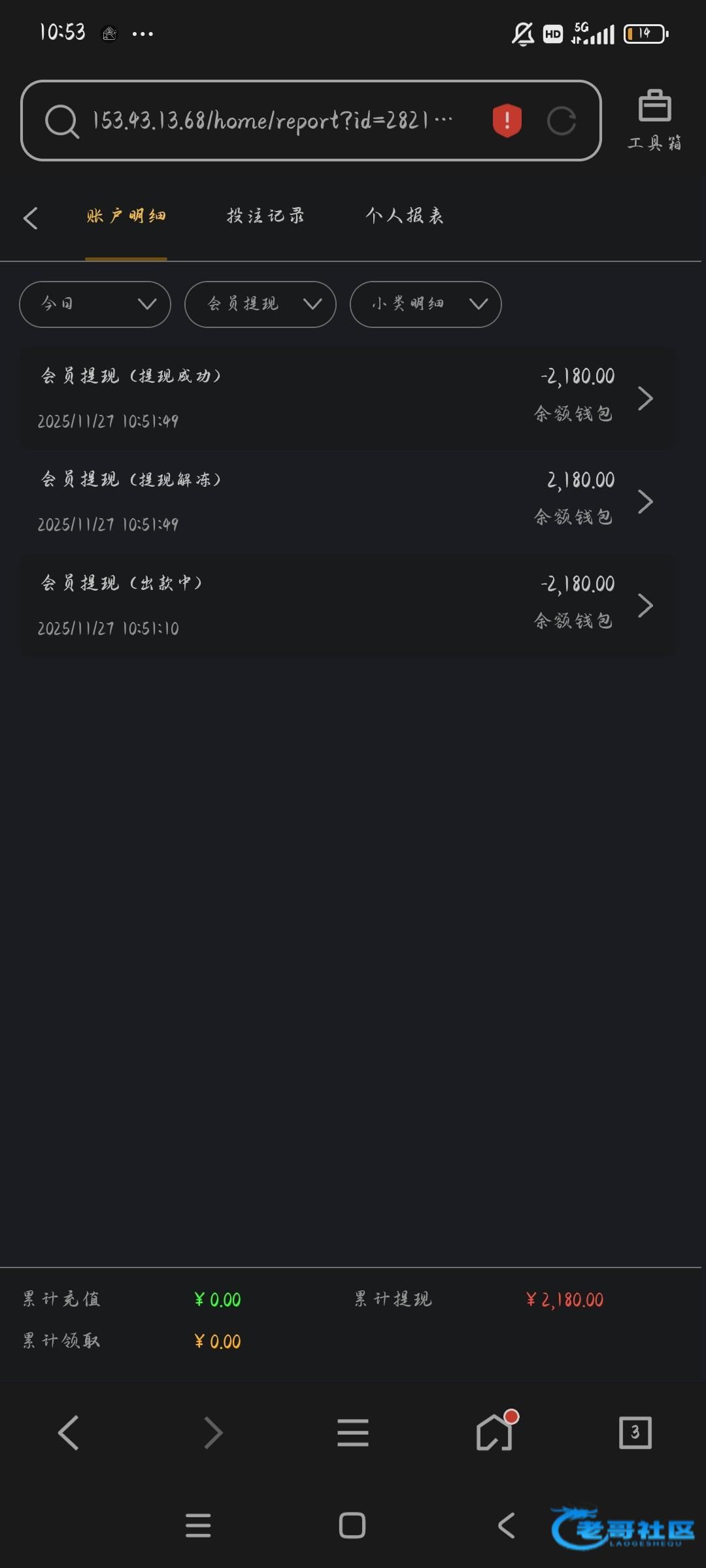Open the browser home page button
Screen dimensions: 706x1568
click(495, 1433)
